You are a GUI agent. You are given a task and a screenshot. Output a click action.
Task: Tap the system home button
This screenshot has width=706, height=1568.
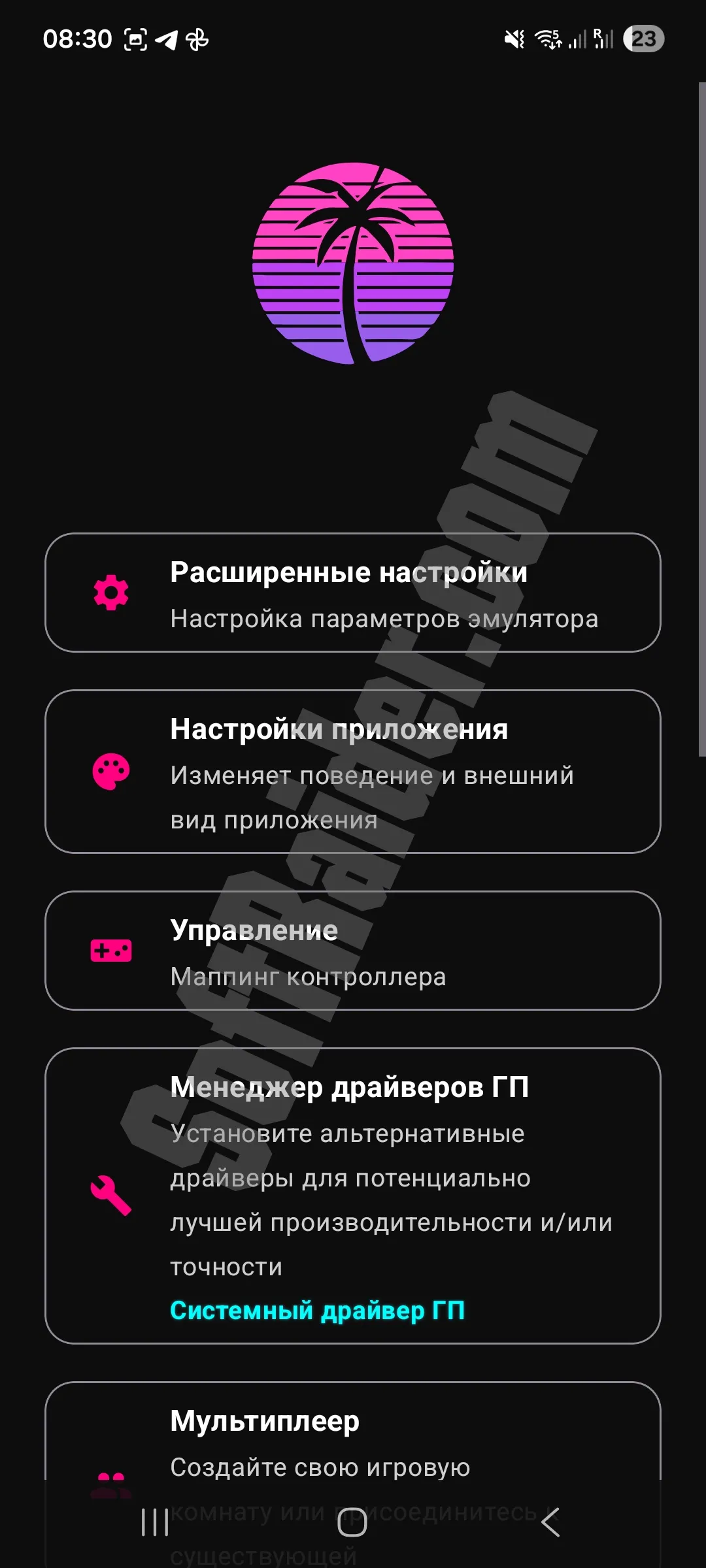pos(352,1522)
